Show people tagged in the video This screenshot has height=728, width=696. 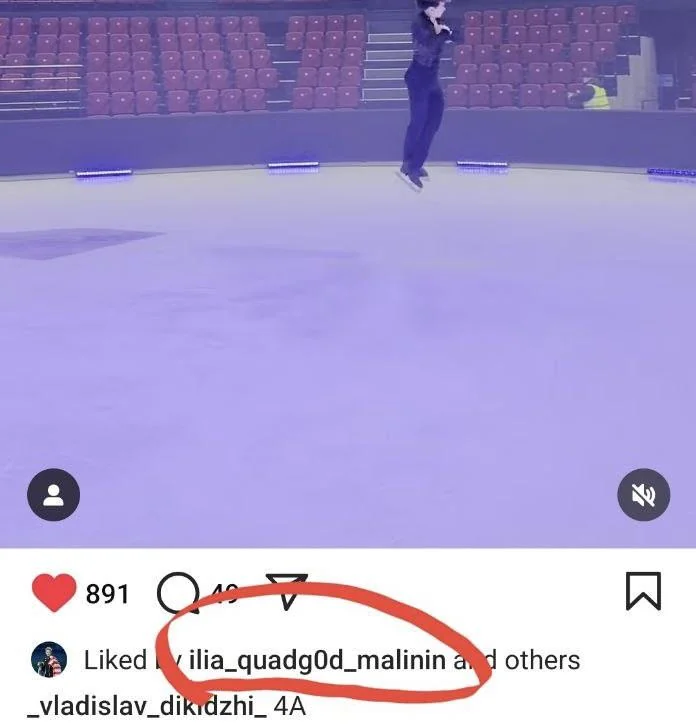tap(53, 494)
